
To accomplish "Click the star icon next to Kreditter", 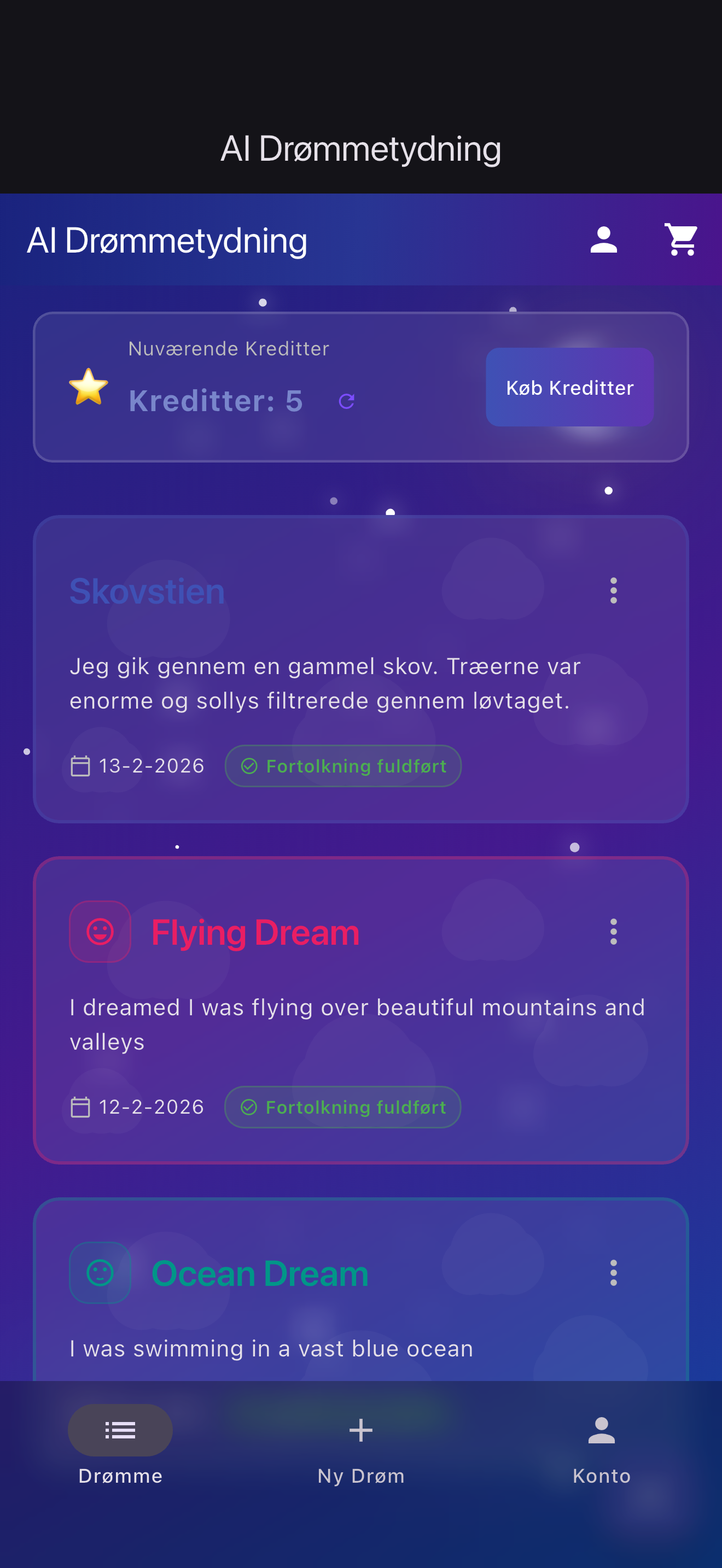I will point(87,388).
